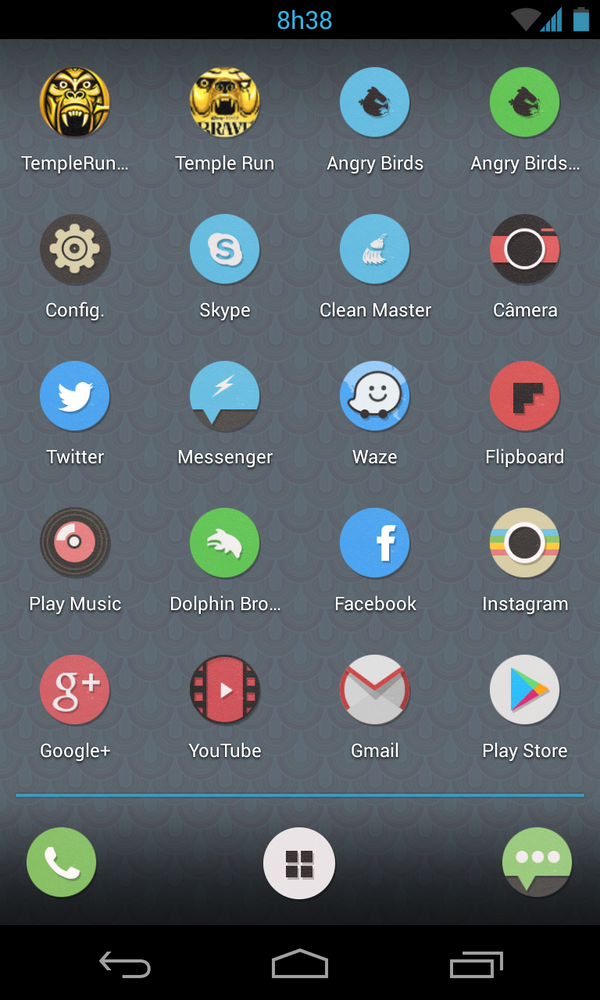Launch the YouTube app
600x1000 pixels.
click(x=225, y=691)
